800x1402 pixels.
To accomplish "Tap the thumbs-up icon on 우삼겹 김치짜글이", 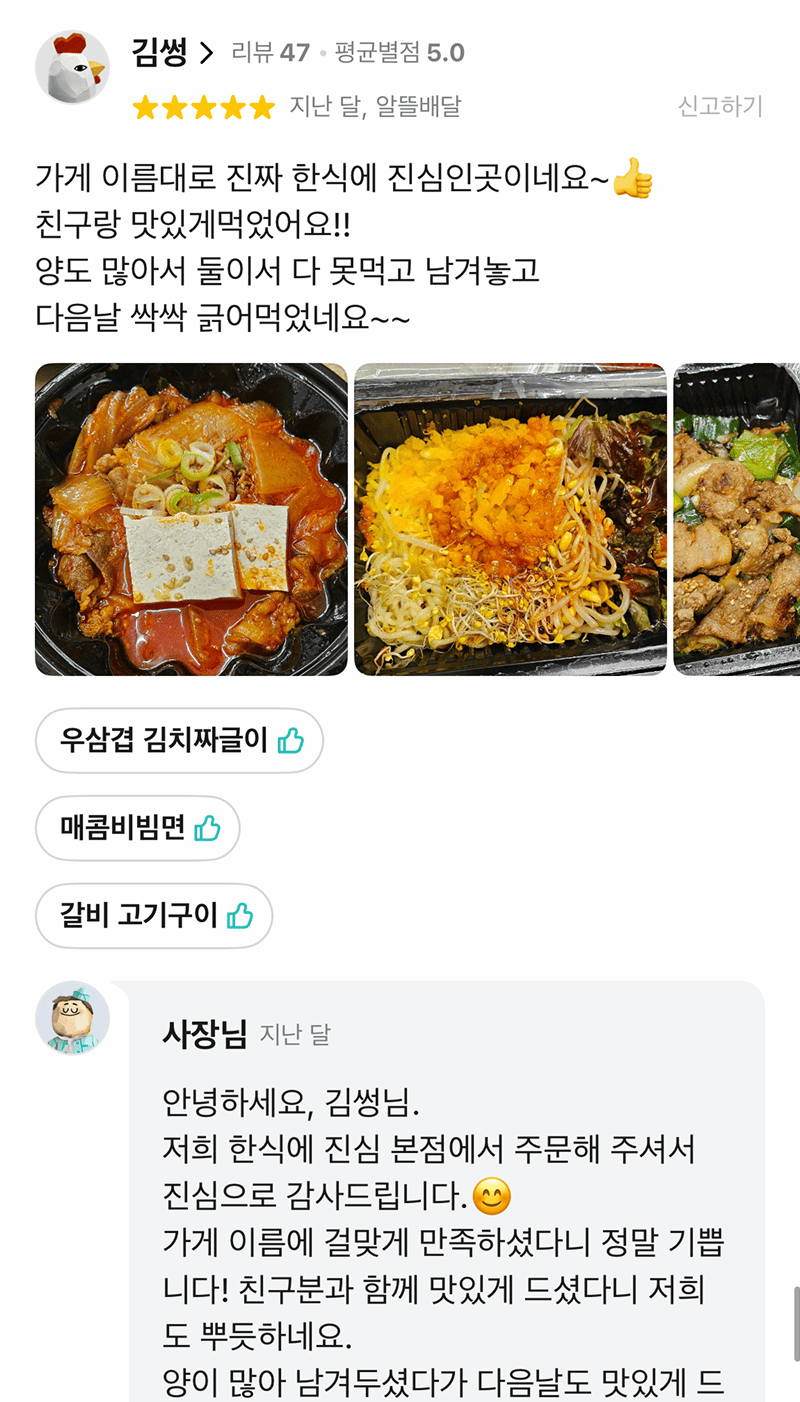I will [292, 740].
